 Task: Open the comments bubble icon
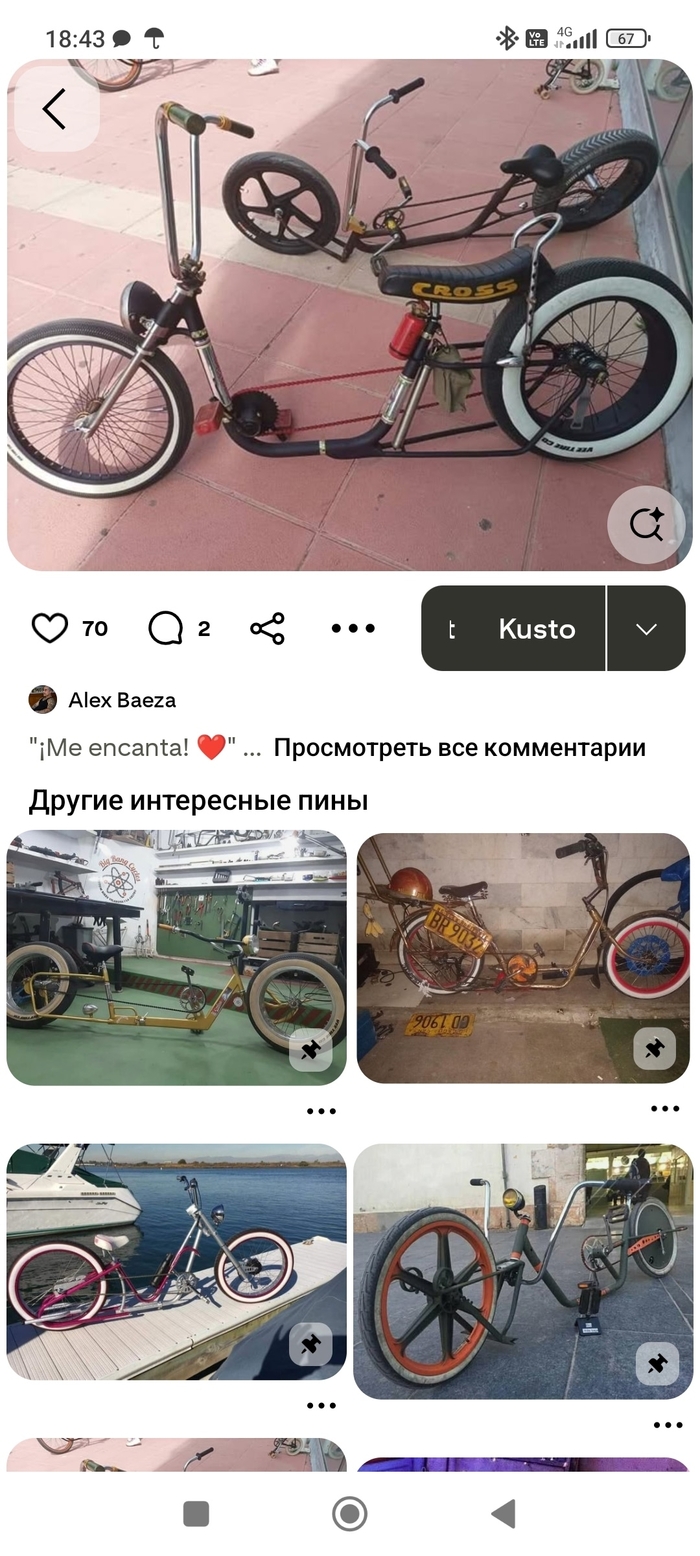point(166,628)
